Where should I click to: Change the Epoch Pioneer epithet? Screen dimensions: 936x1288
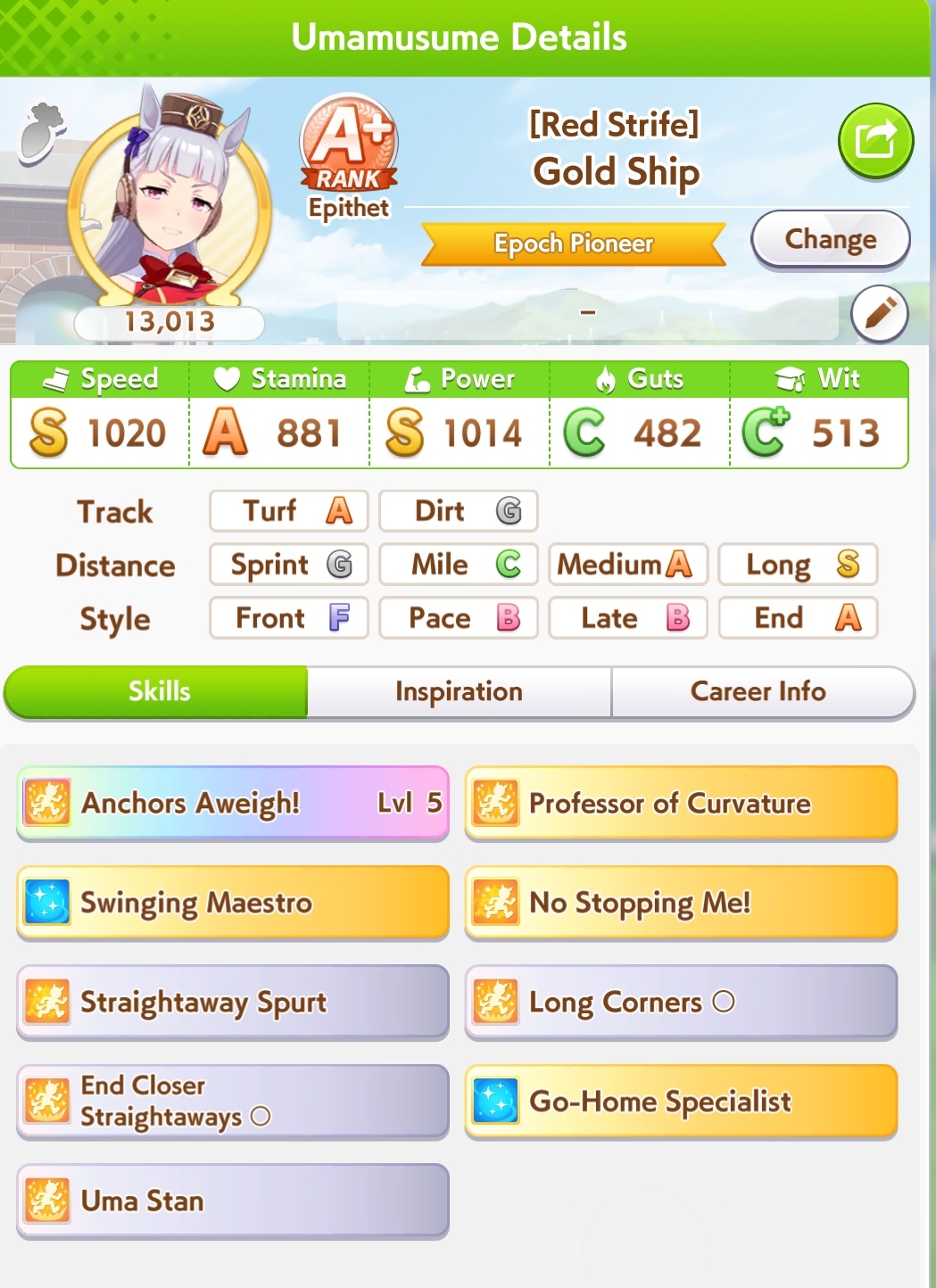tap(830, 239)
